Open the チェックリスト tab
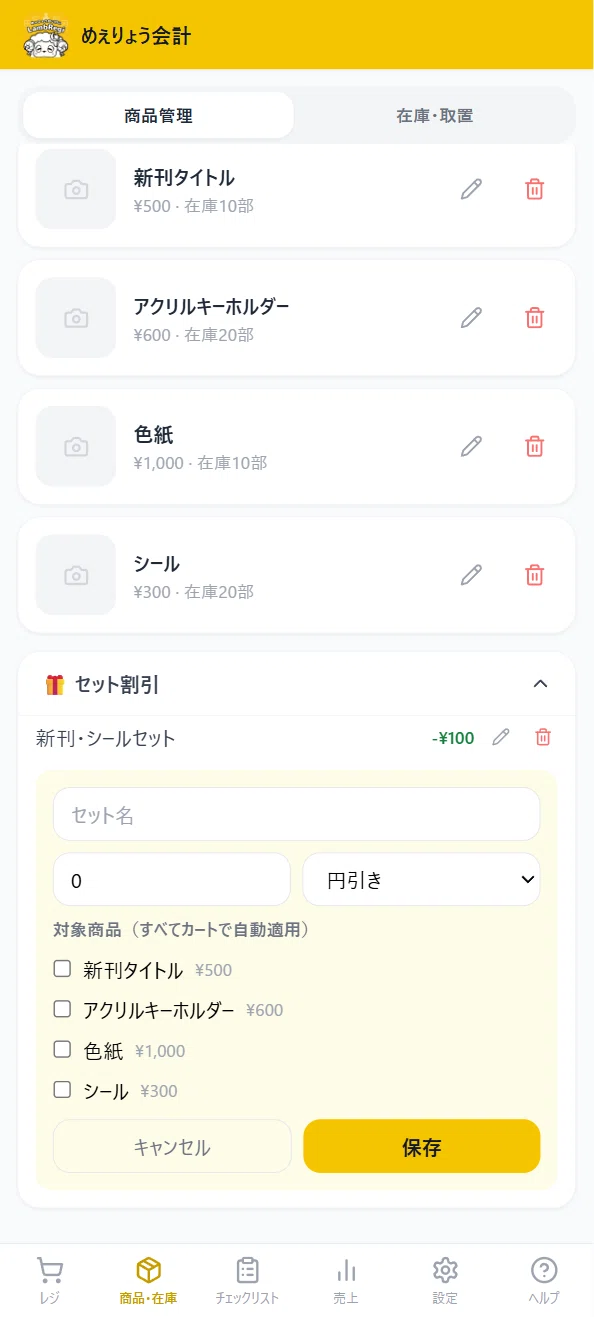Image resolution: width=594 pixels, height=1317 pixels. click(x=247, y=1280)
